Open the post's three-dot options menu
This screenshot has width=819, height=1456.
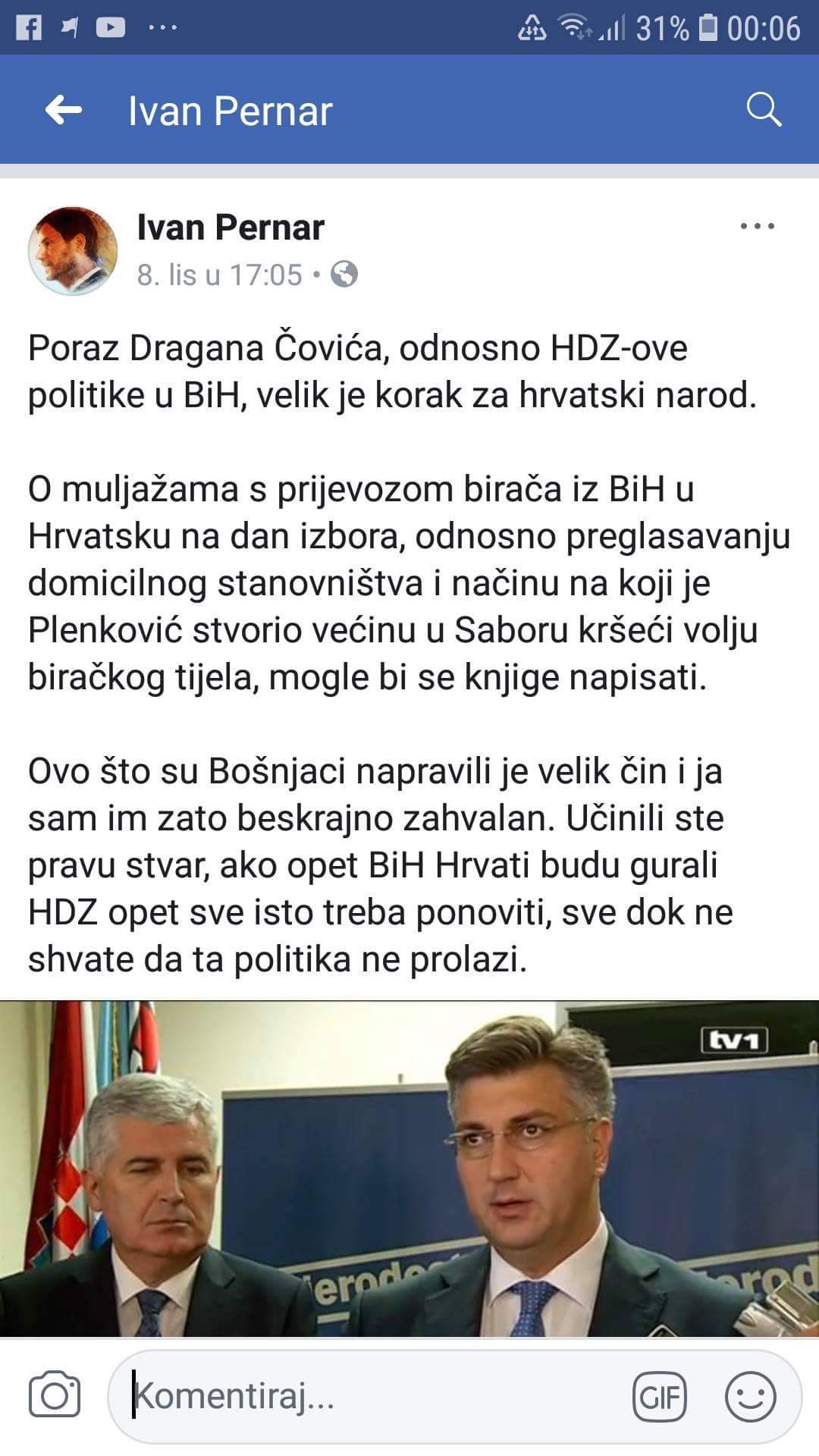point(757,226)
